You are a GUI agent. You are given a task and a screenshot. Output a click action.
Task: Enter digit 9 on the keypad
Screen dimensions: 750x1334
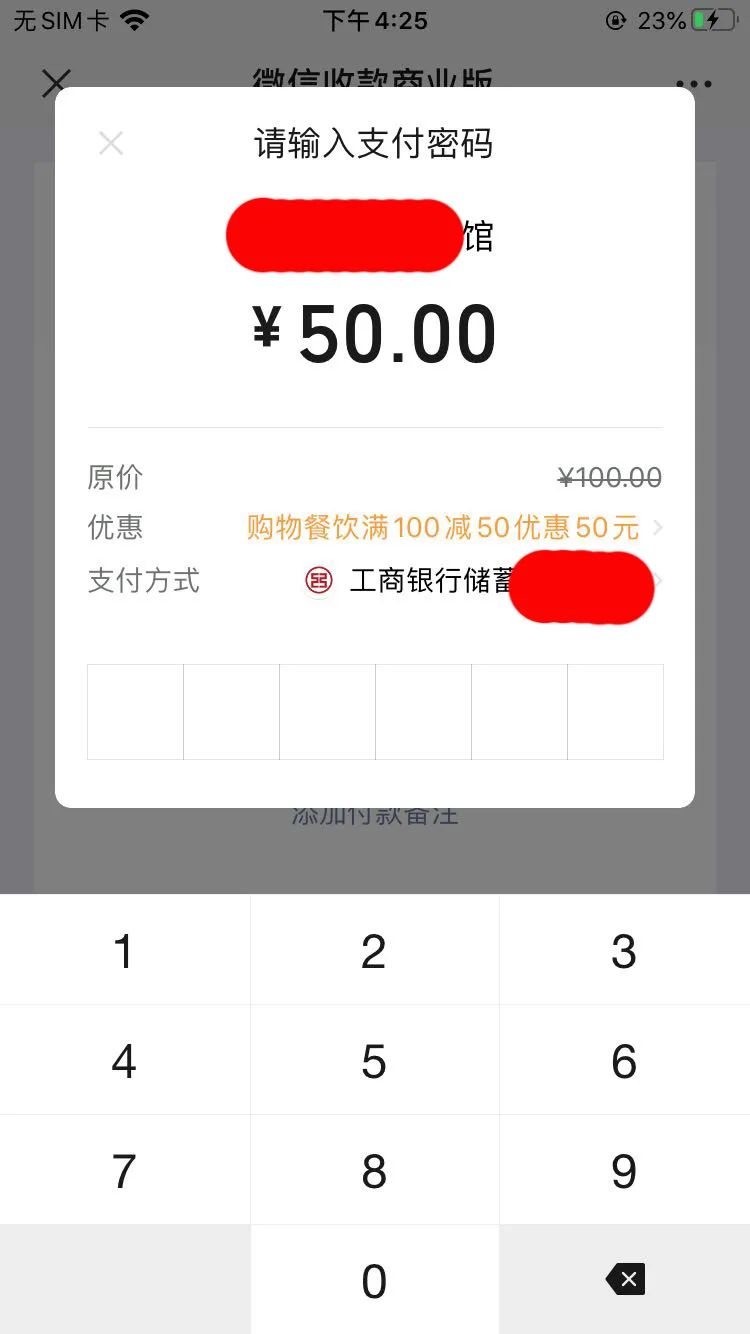point(625,1170)
